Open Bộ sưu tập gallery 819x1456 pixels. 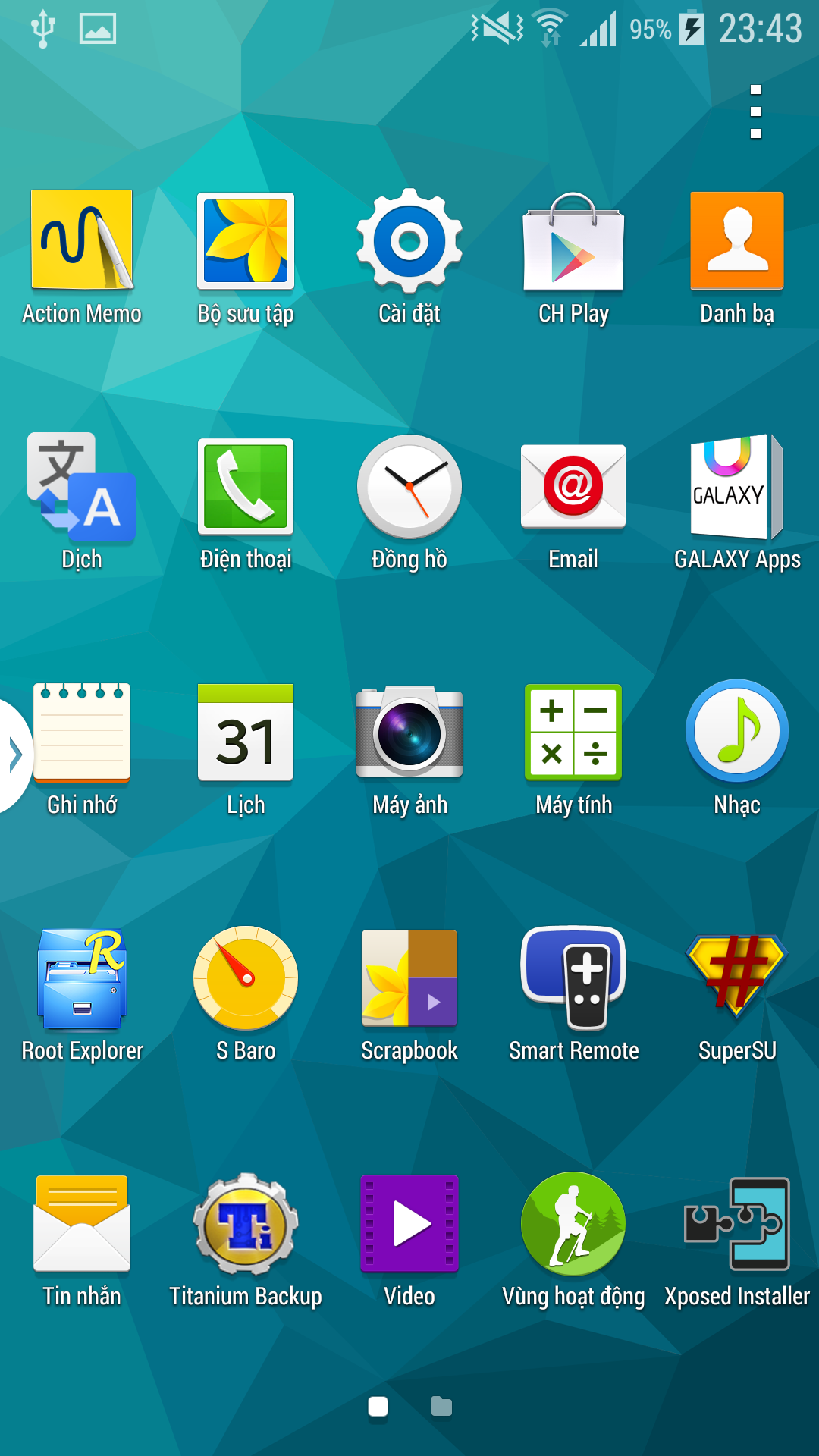click(x=246, y=241)
